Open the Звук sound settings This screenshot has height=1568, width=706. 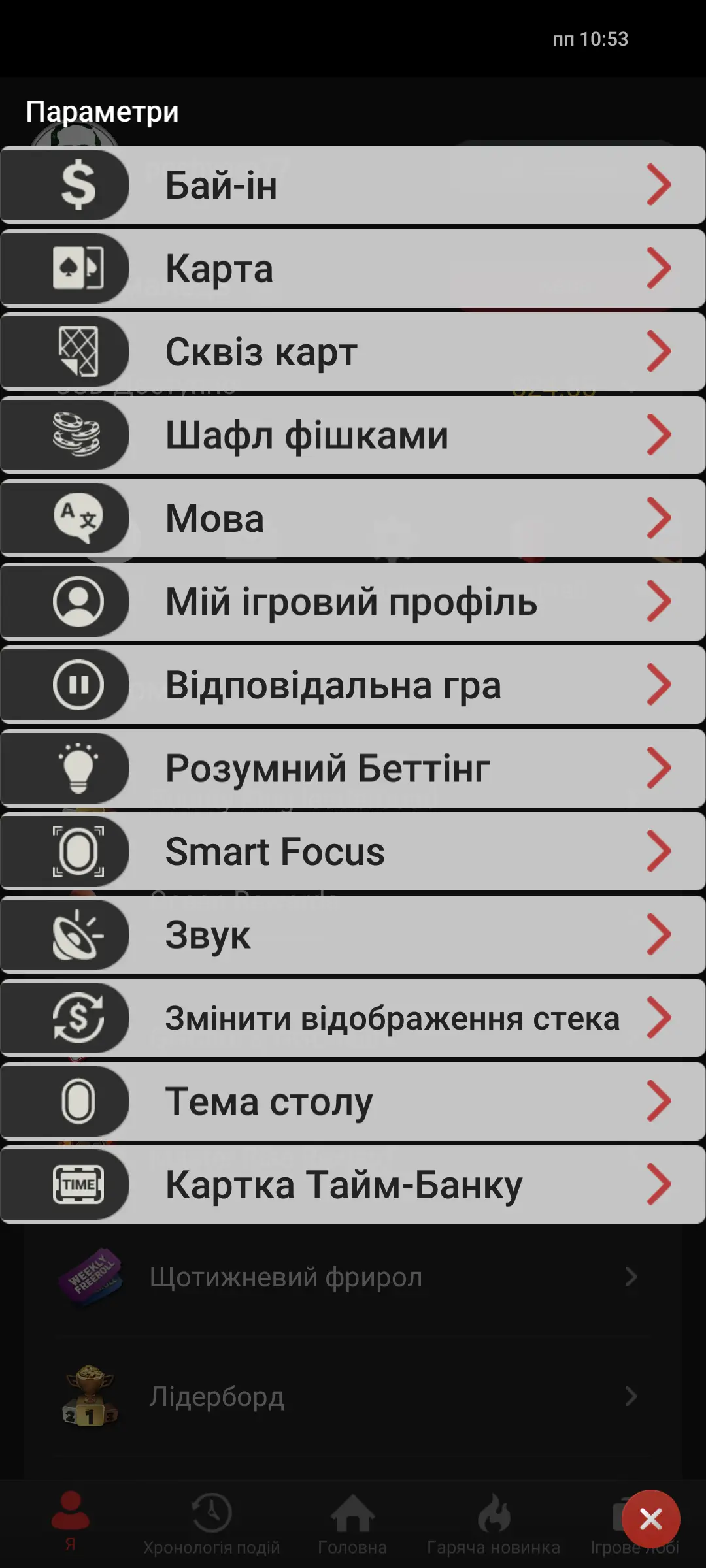pos(353,935)
